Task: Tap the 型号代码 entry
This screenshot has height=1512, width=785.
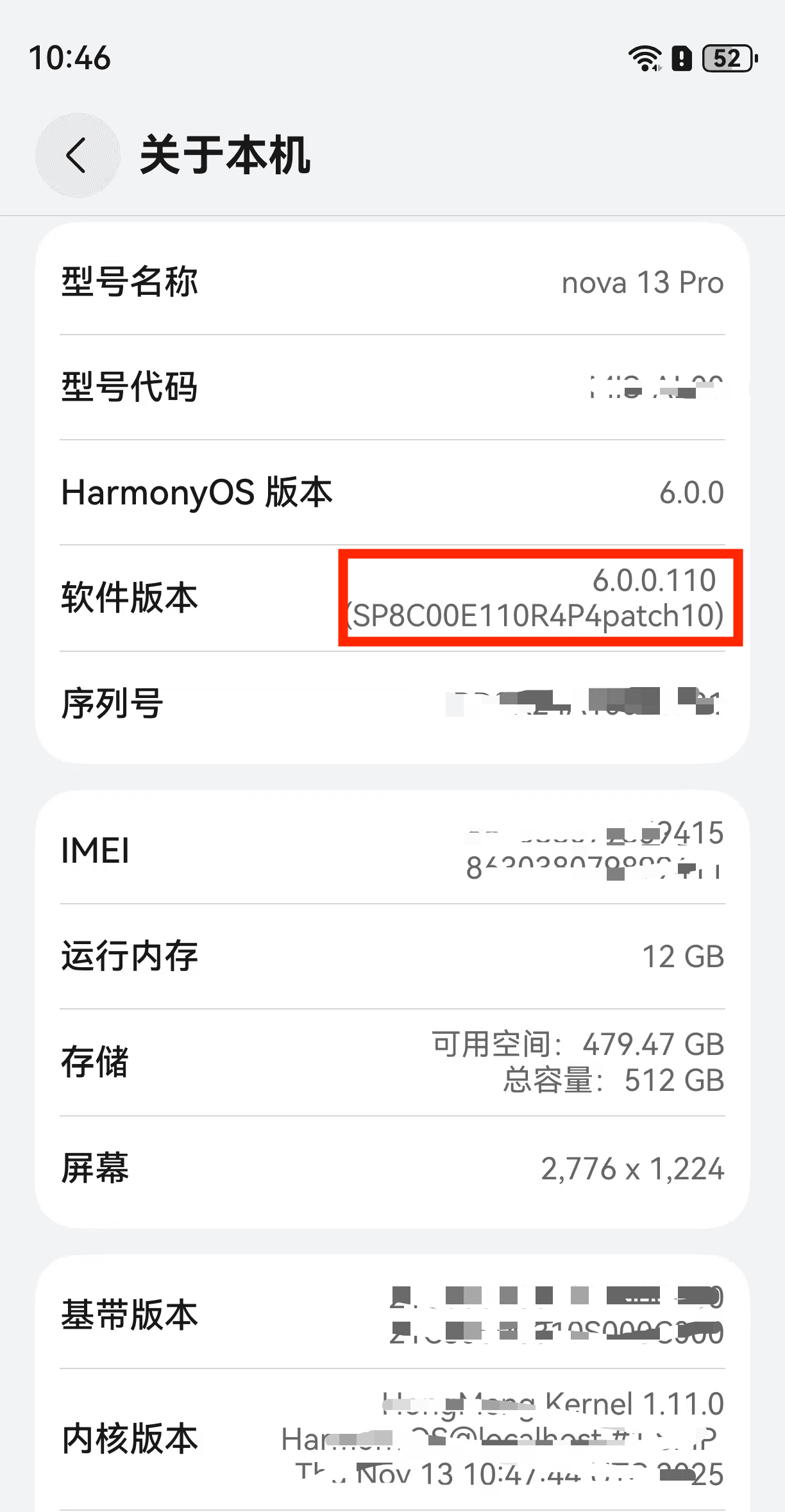Action: tap(393, 388)
